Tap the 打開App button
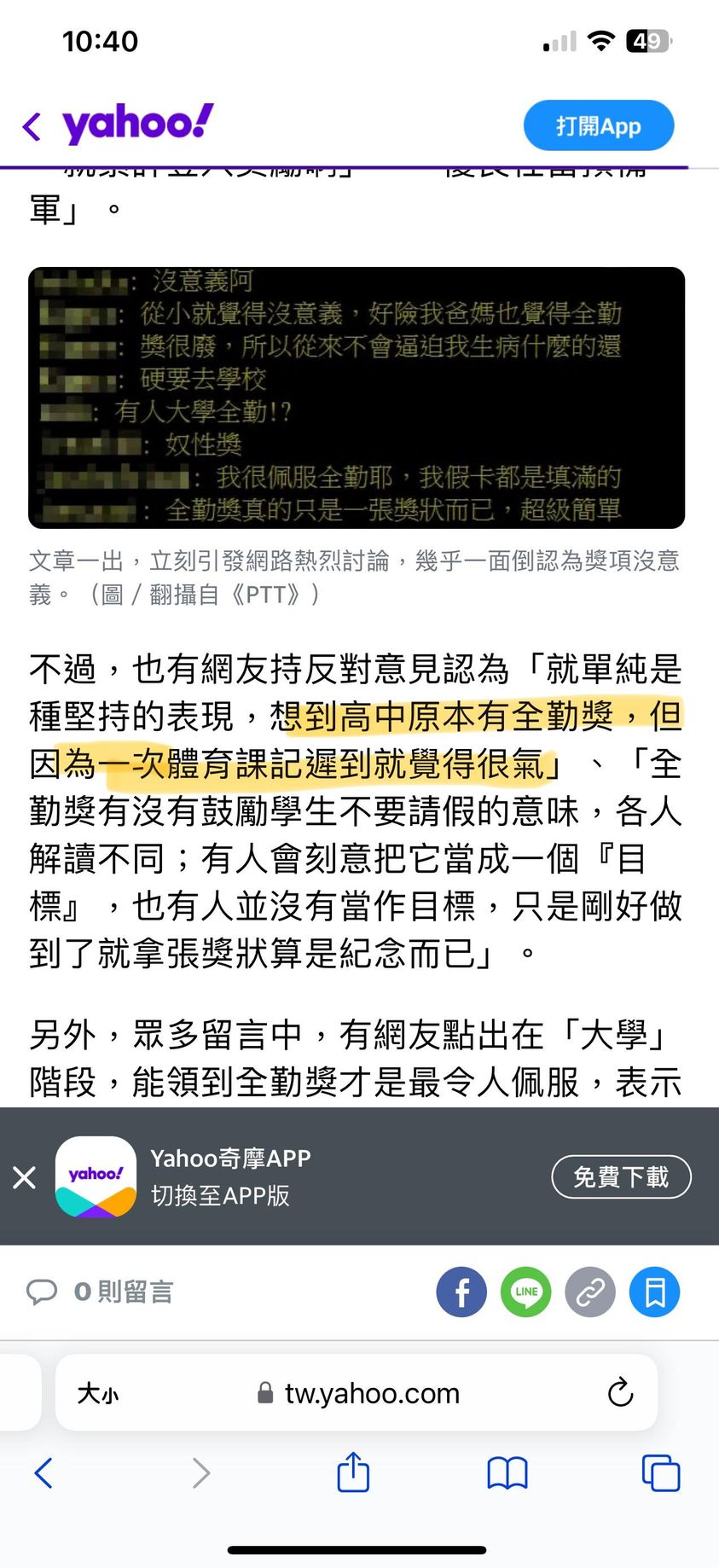 coord(598,126)
